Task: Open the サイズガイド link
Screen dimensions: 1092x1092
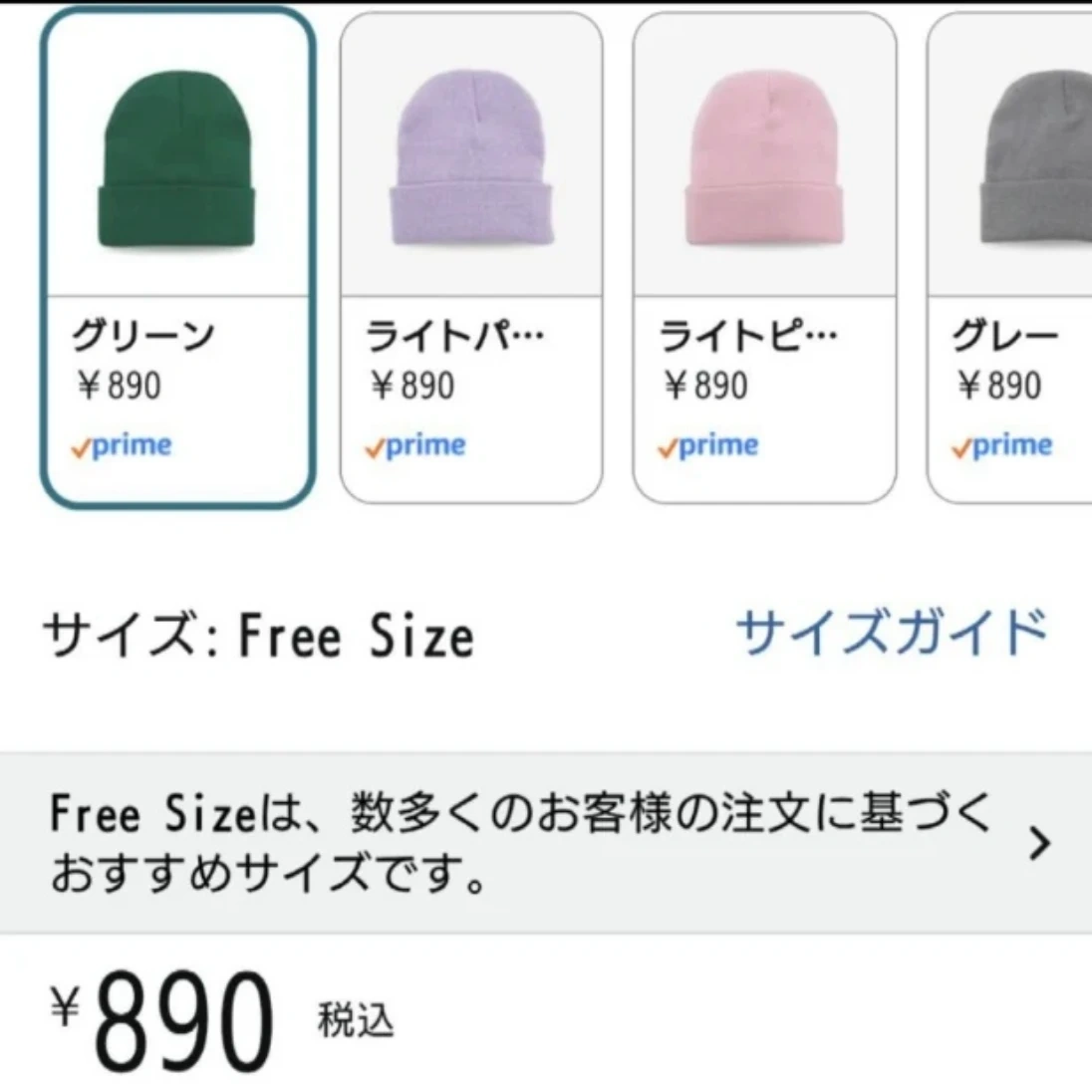Action: pos(891,634)
